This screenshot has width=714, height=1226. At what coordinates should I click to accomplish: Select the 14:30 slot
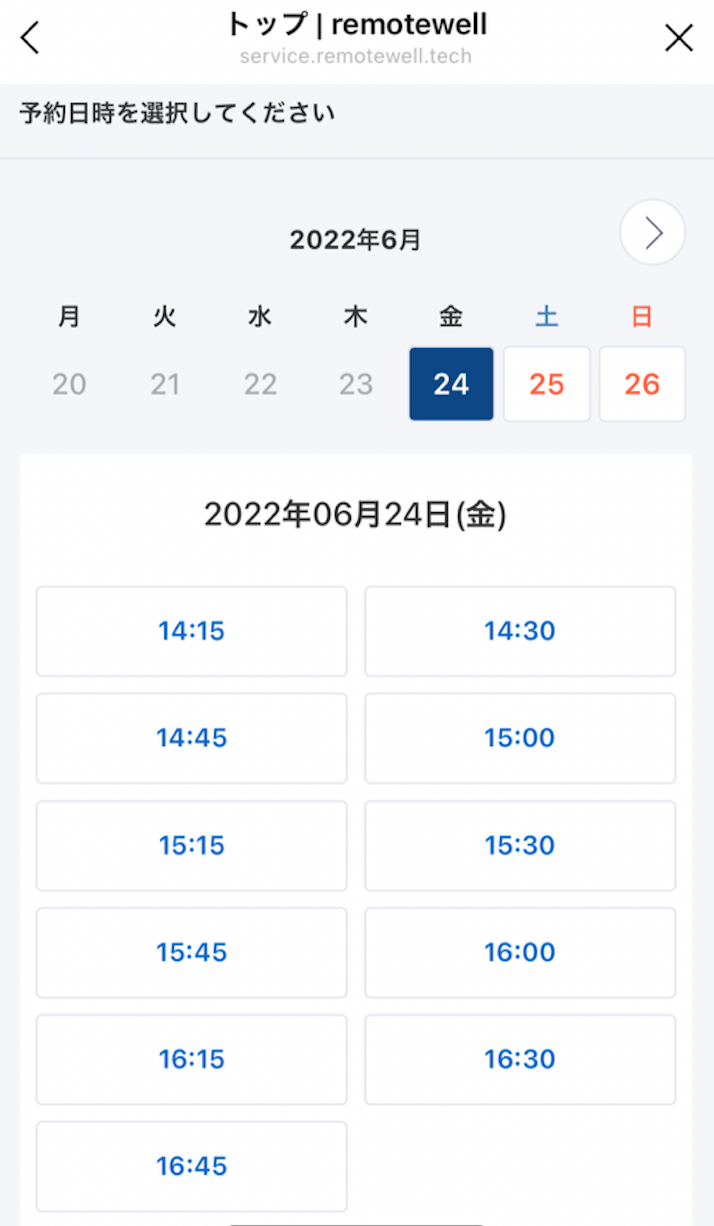[520, 631]
